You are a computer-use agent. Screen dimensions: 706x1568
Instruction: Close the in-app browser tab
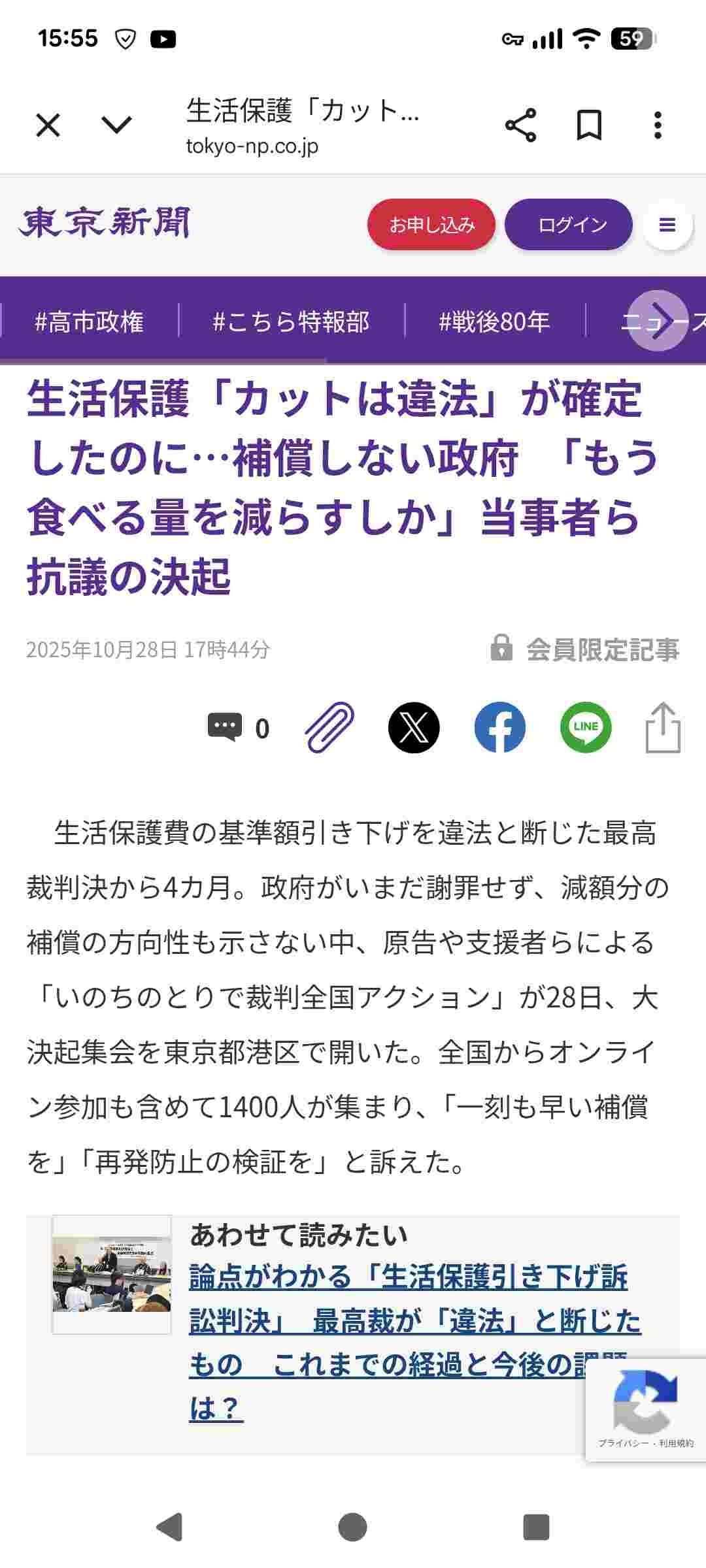click(x=48, y=125)
